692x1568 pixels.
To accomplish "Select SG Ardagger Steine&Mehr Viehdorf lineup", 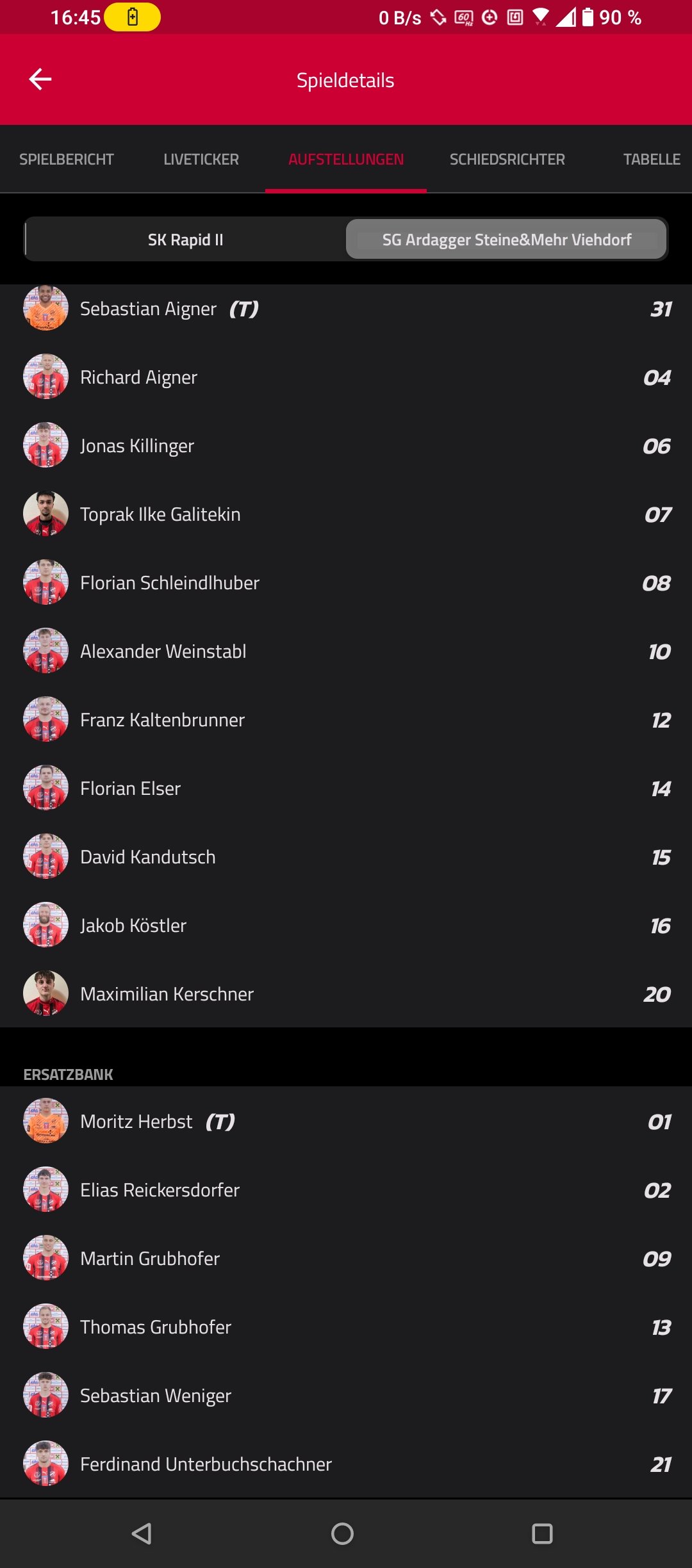I will point(507,240).
